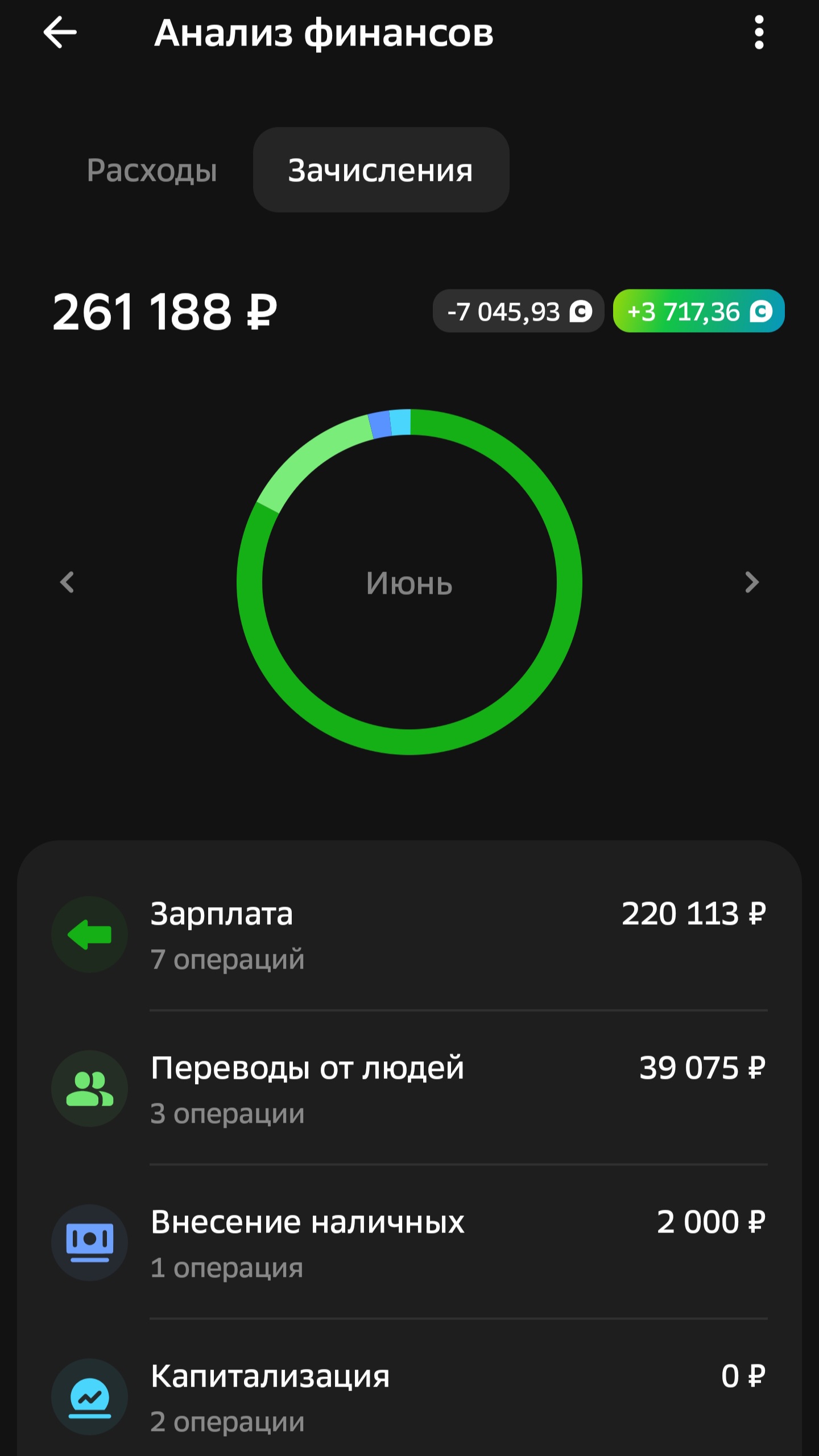Go to the previous month
Image resolution: width=819 pixels, height=1456 pixels.
67,582
